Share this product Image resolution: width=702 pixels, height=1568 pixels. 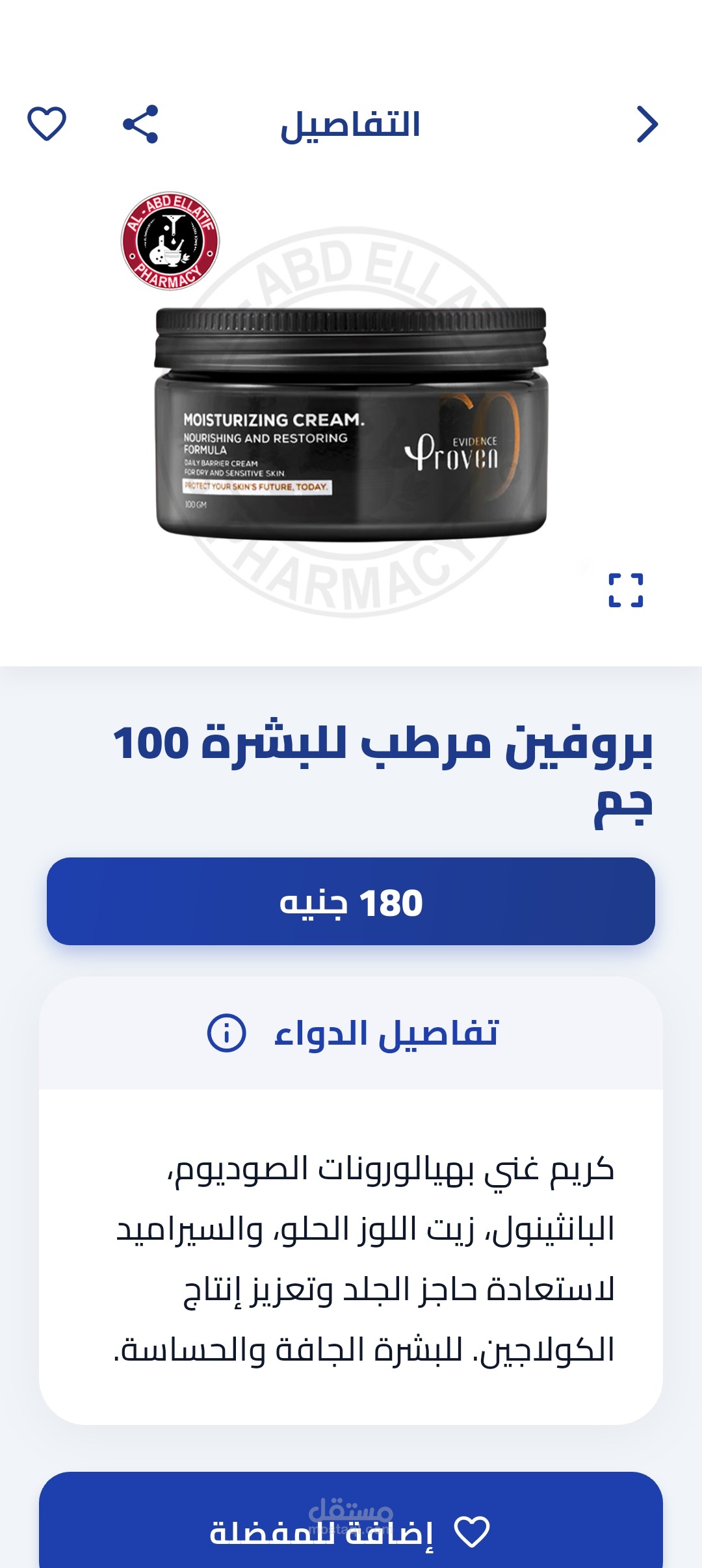[140, 124]
